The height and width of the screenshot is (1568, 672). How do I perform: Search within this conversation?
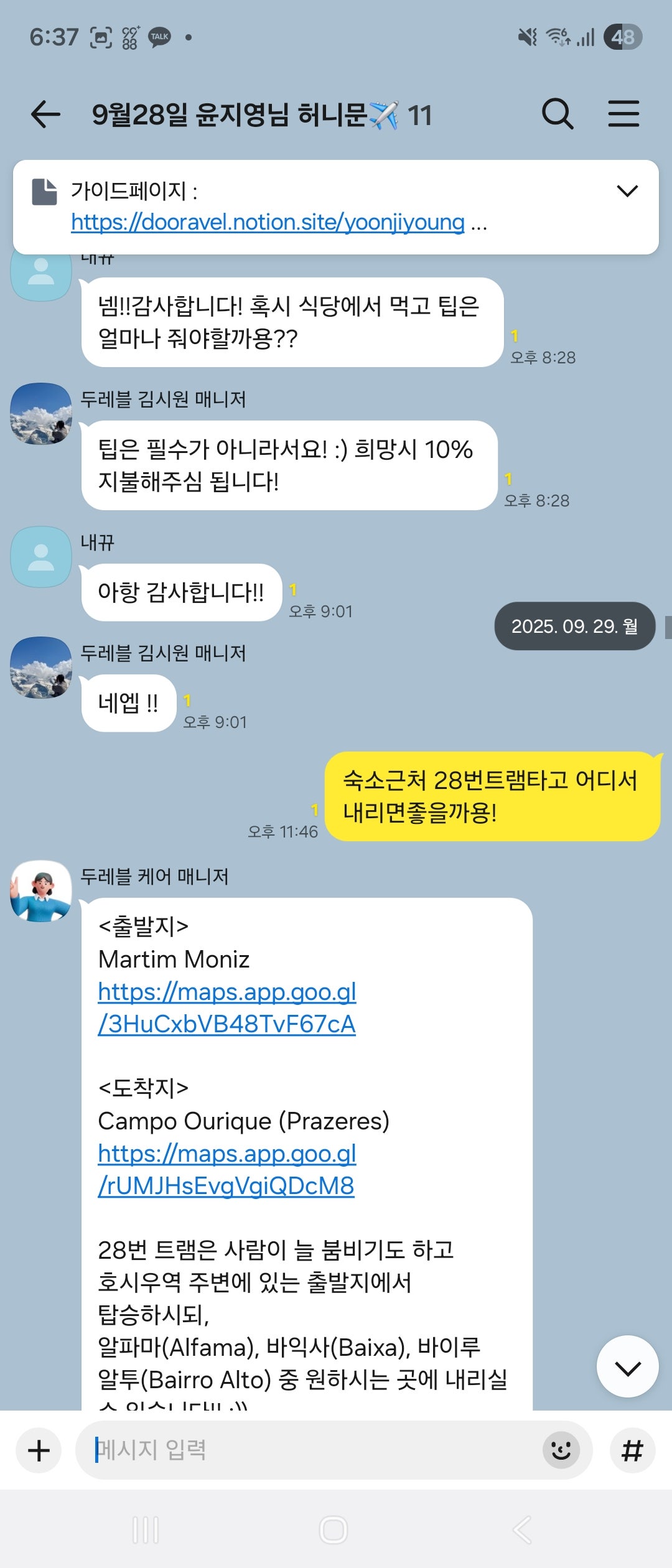coord(557,114)
